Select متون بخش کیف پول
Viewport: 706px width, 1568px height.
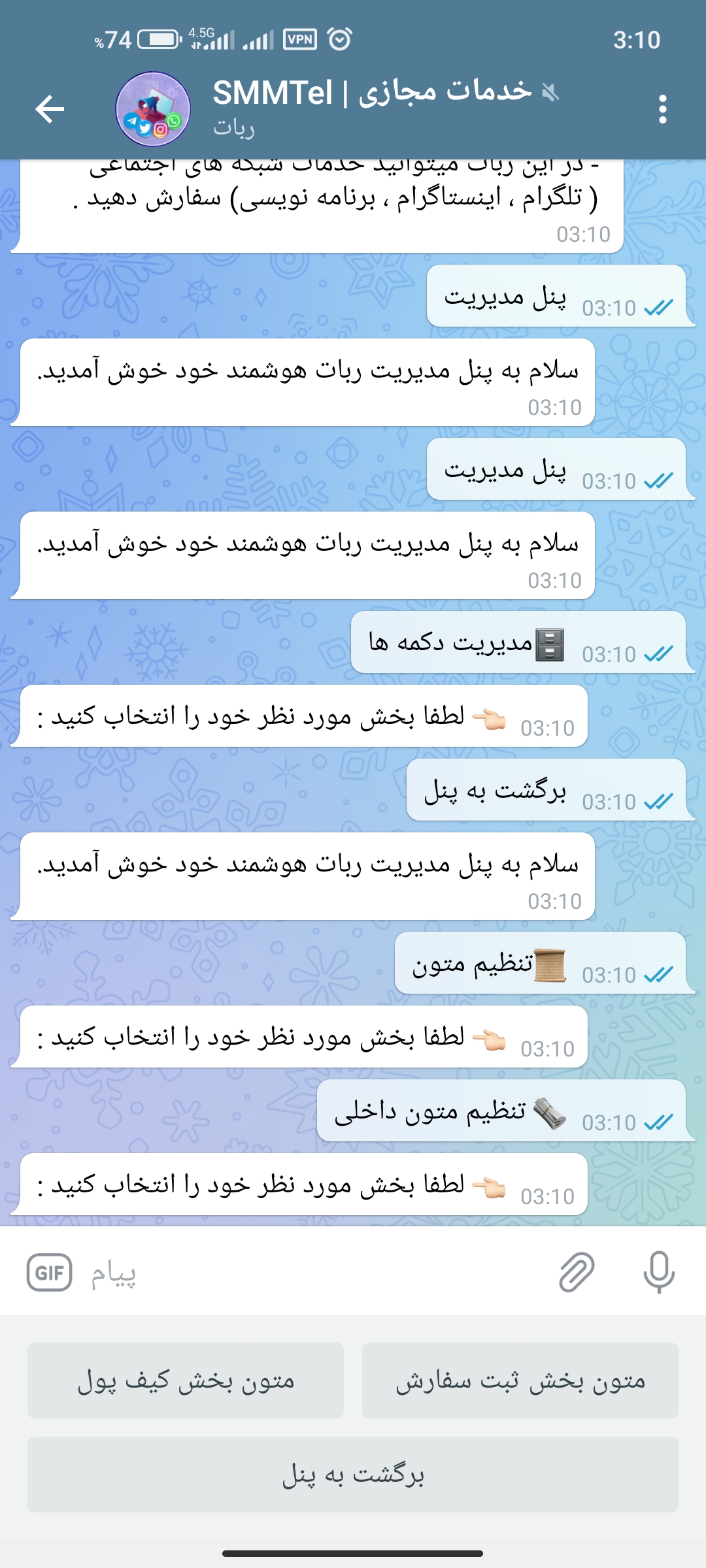click(186, 1380)
